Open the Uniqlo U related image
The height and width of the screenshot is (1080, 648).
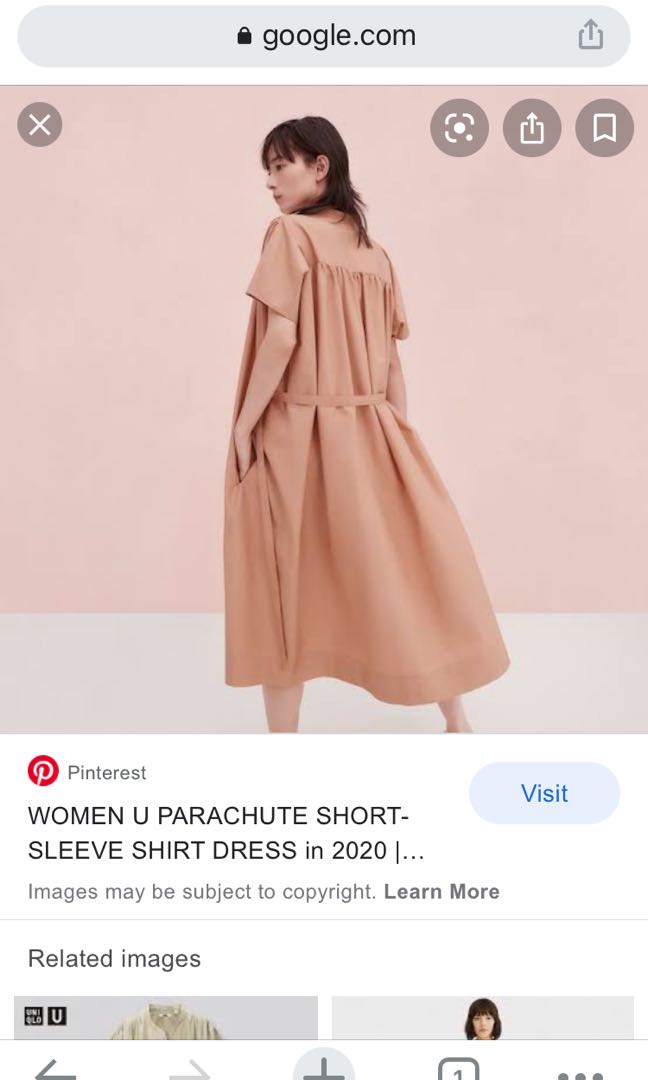(x=166, y=1018)
